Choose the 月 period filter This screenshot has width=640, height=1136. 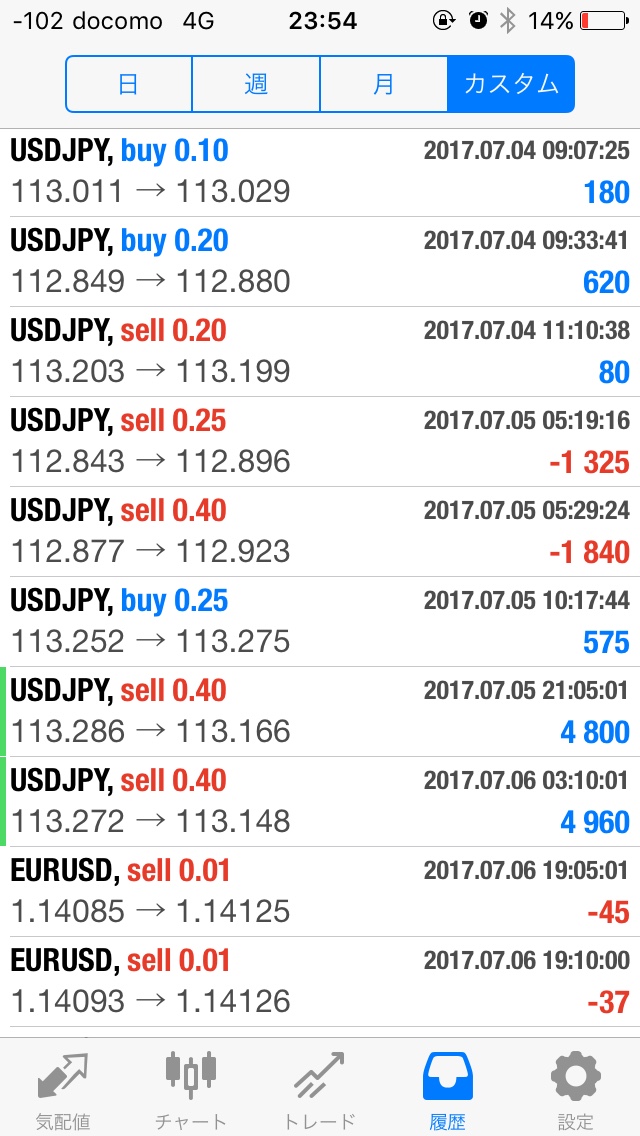point(383,84)
